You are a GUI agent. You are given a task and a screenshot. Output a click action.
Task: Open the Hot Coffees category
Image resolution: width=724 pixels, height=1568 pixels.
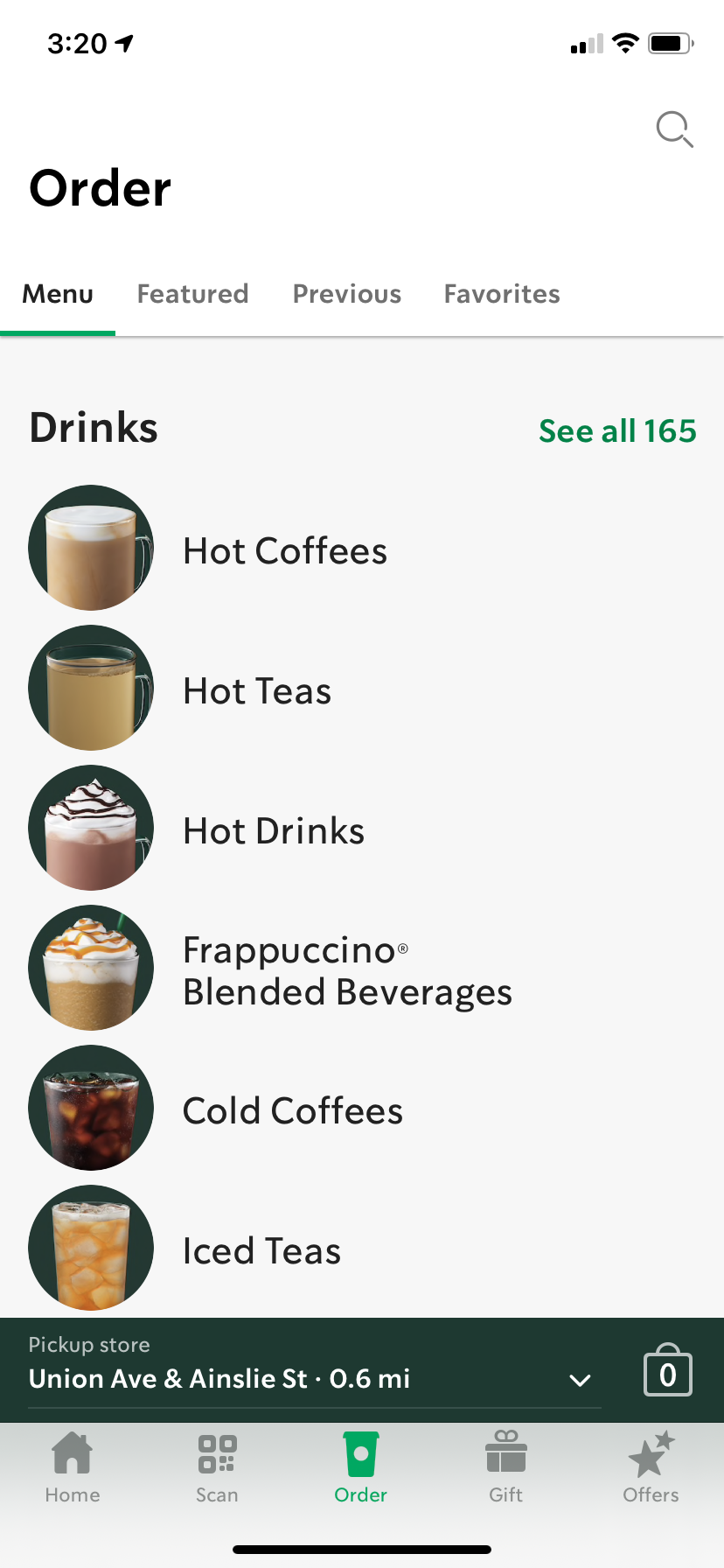pos(285,551)
